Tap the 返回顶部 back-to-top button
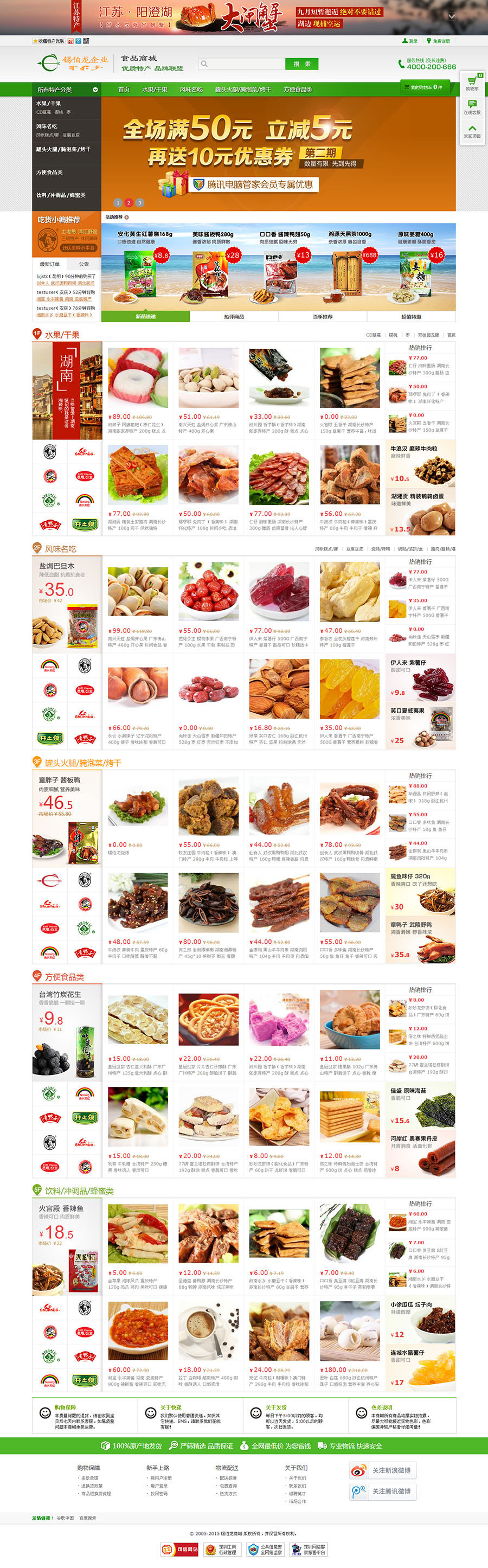 click(x=472, y=131)
